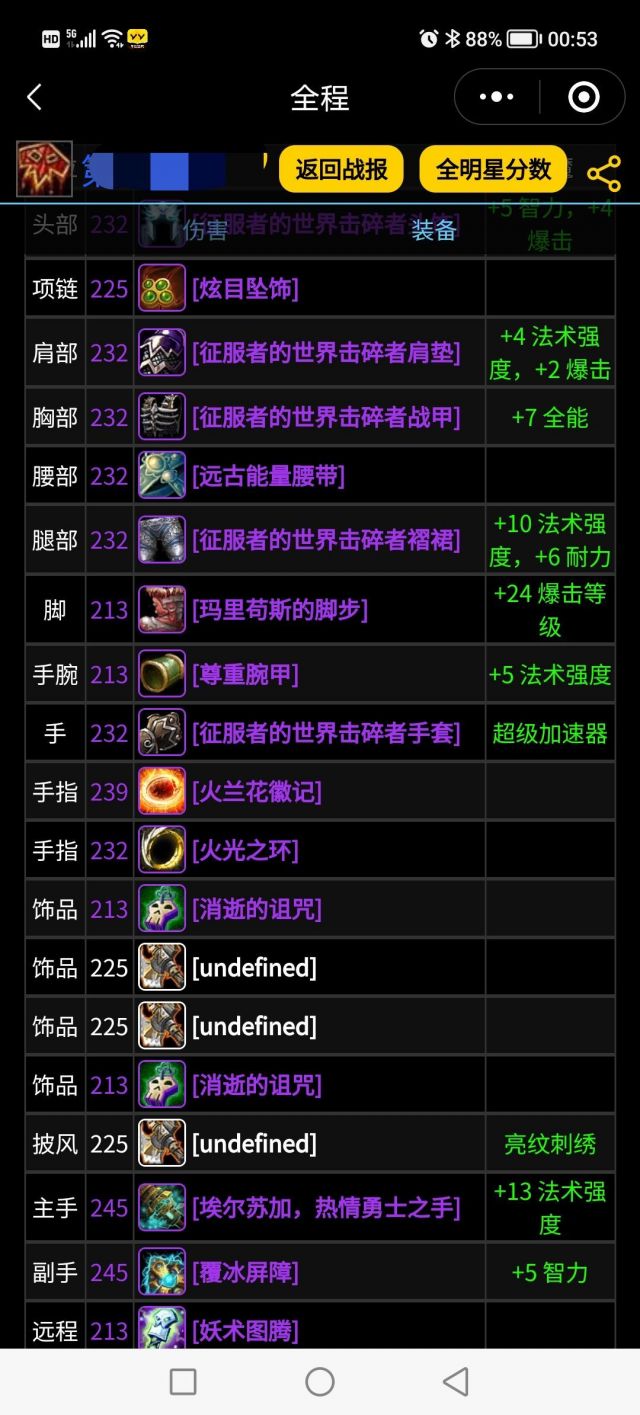Viewport: 640px width, 1415px height.
Task: Close the mini program with the circle button
Action: pos(583,97)
